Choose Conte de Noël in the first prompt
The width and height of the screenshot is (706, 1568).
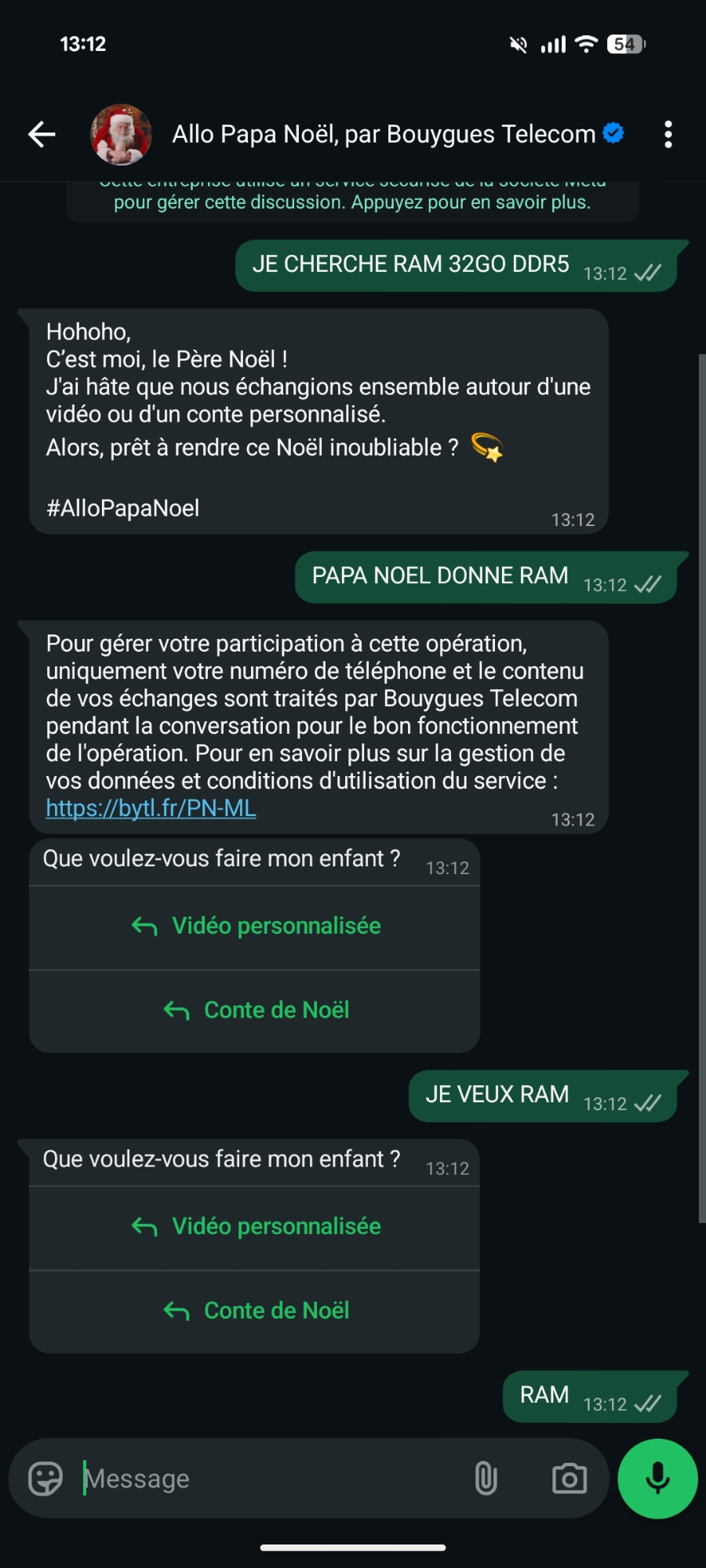click(x=255, y=1010)
